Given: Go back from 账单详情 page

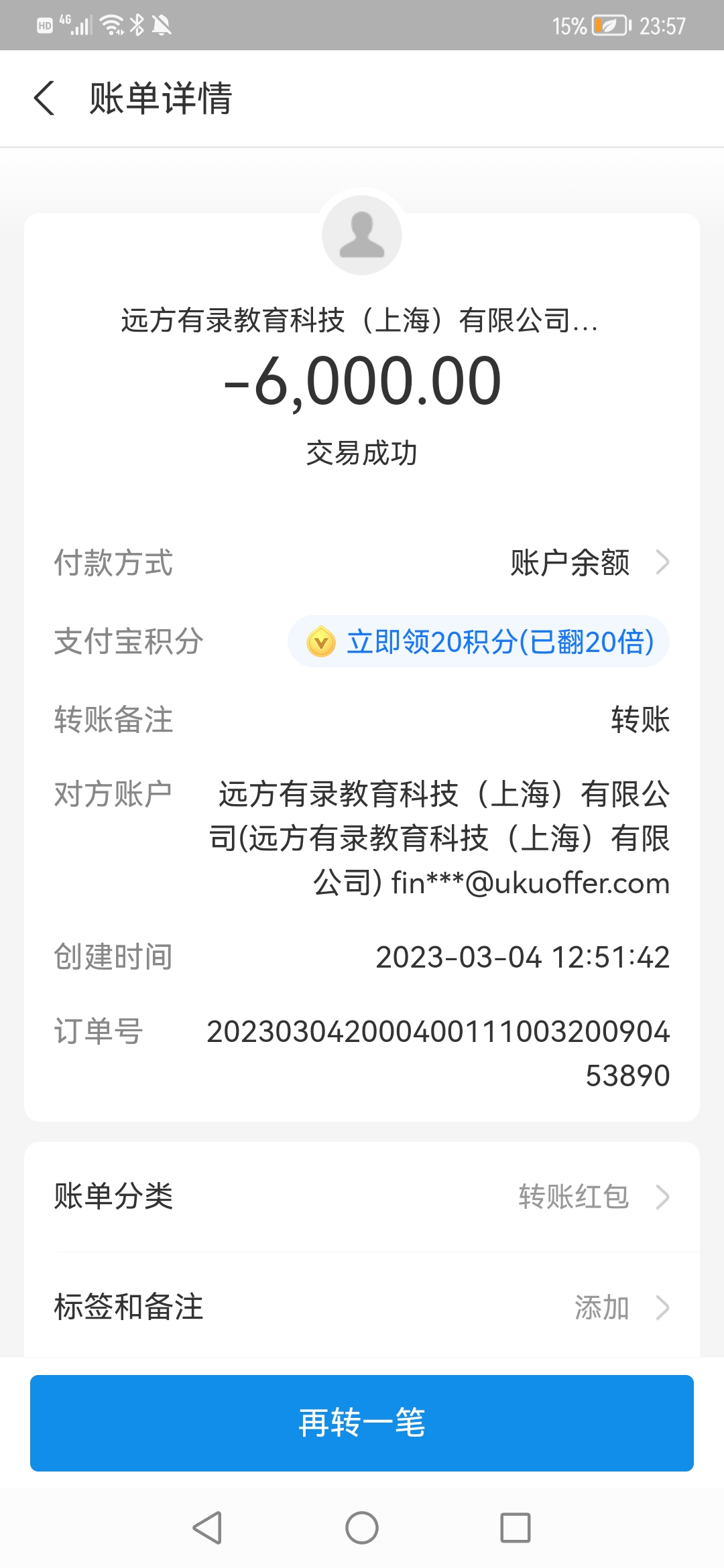Looking at the screenshot, I should click(x=44, y=99).
